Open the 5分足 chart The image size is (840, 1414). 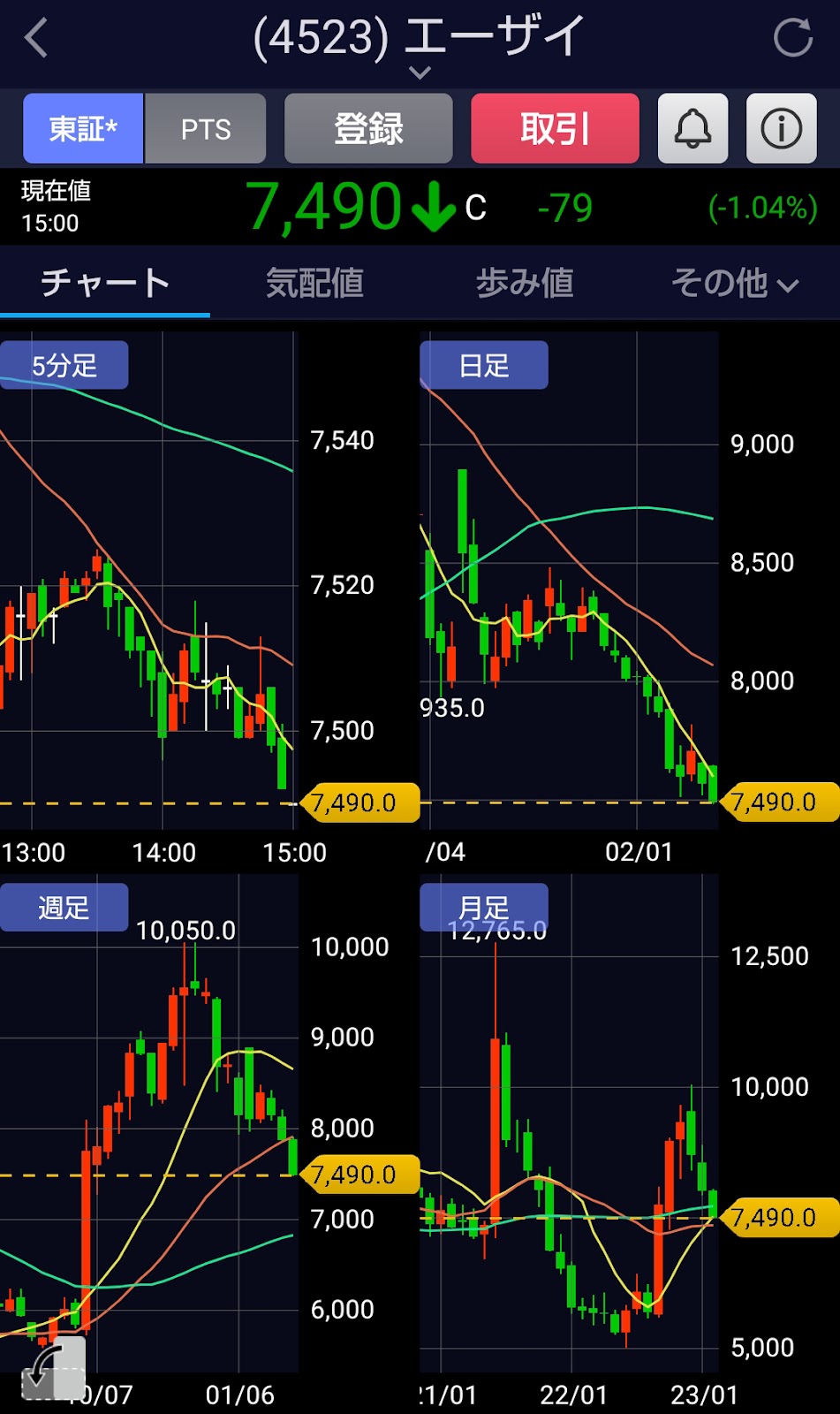[x=64, y=365]
